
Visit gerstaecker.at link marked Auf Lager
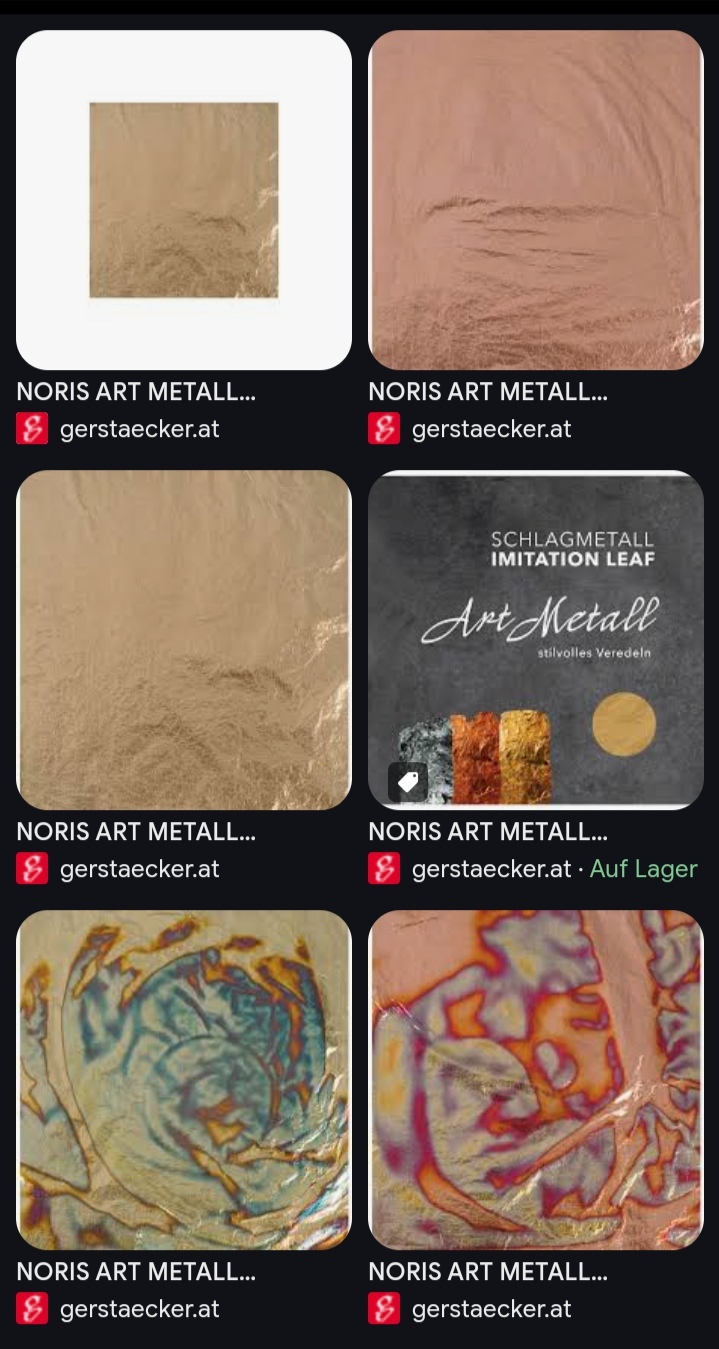[491, 869]
